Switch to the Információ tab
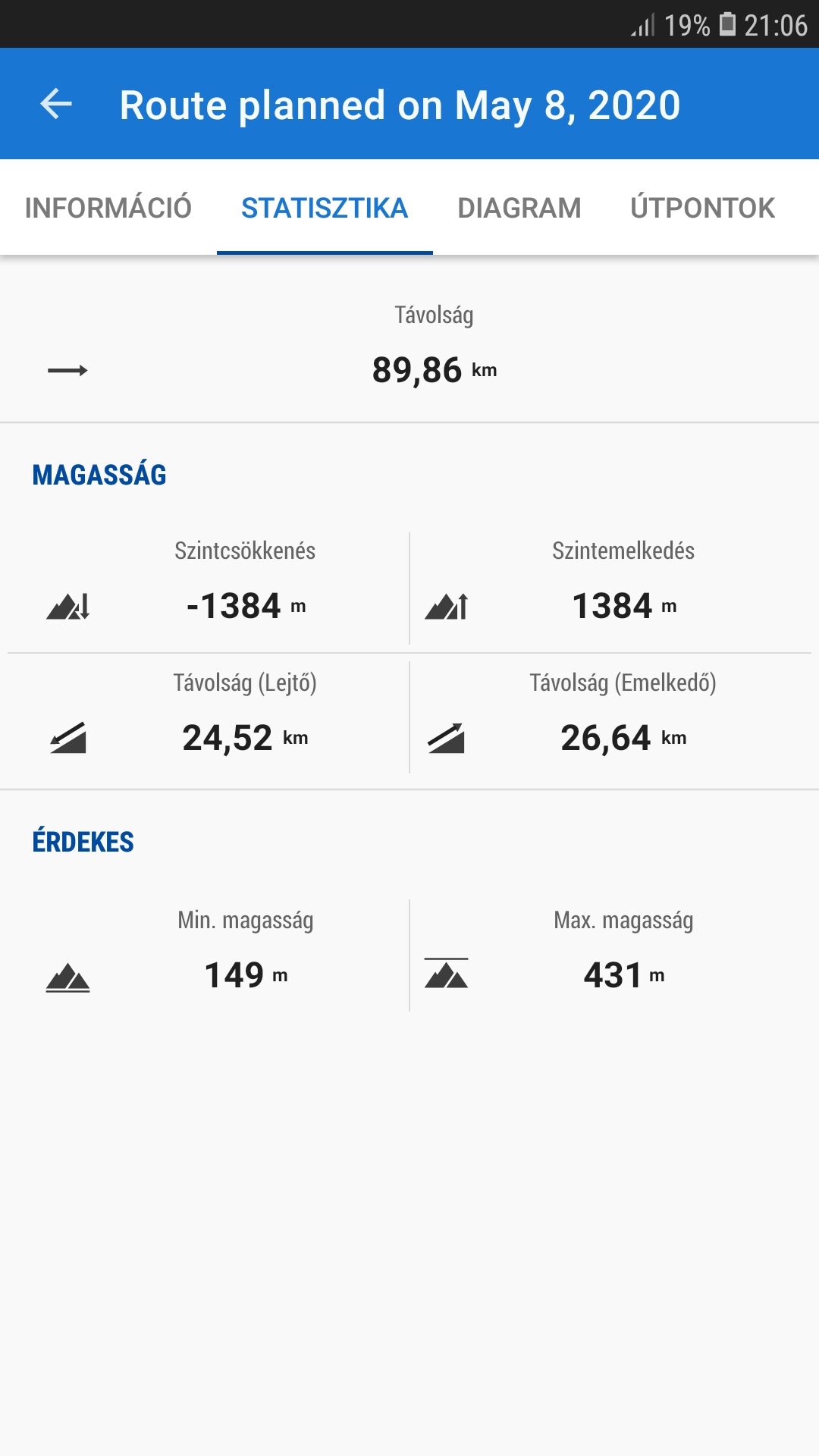The height and width of the screenshot is (1456, 819). tap(108, 208)
